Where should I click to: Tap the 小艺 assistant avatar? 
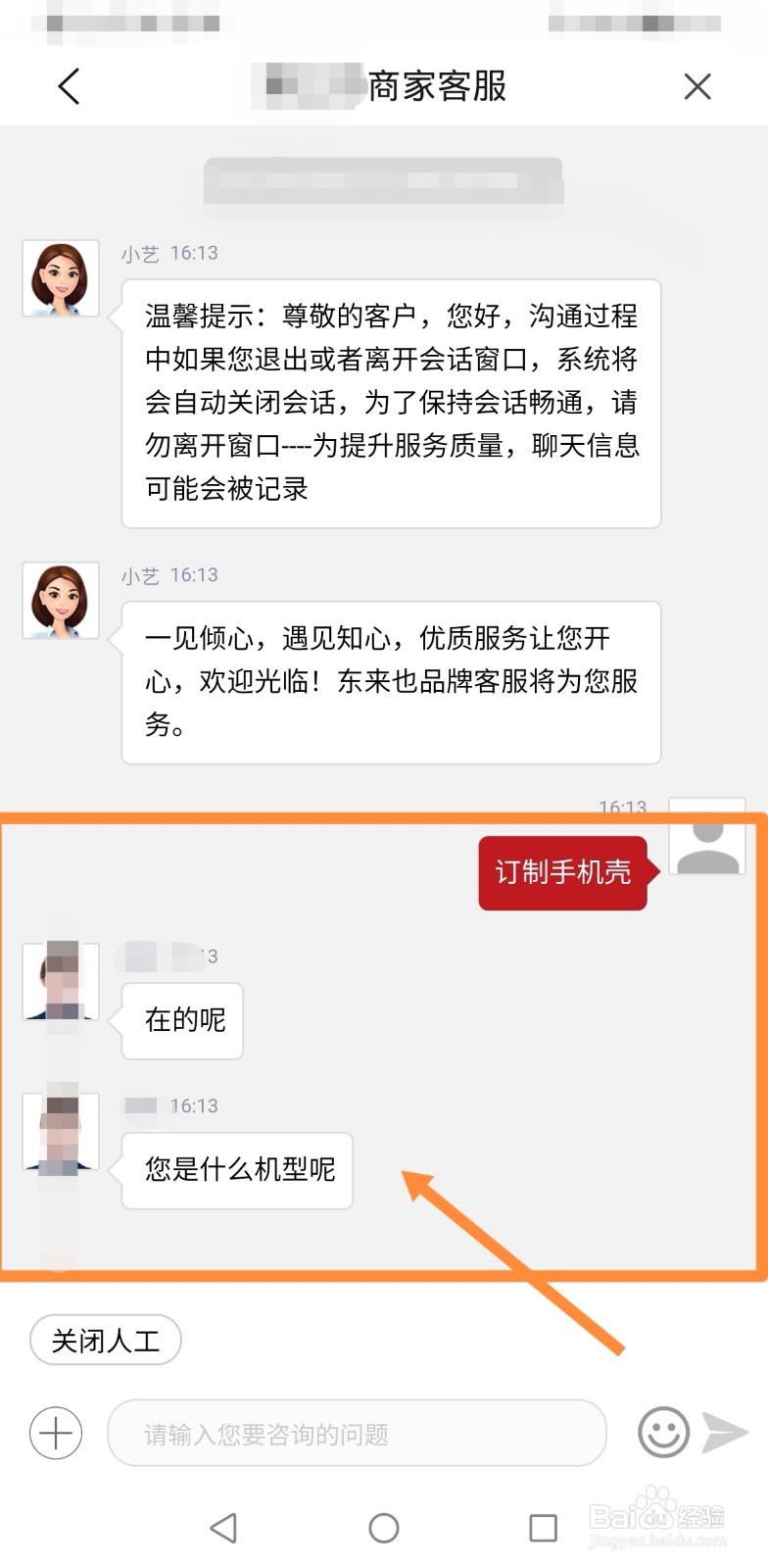[60, 277]
